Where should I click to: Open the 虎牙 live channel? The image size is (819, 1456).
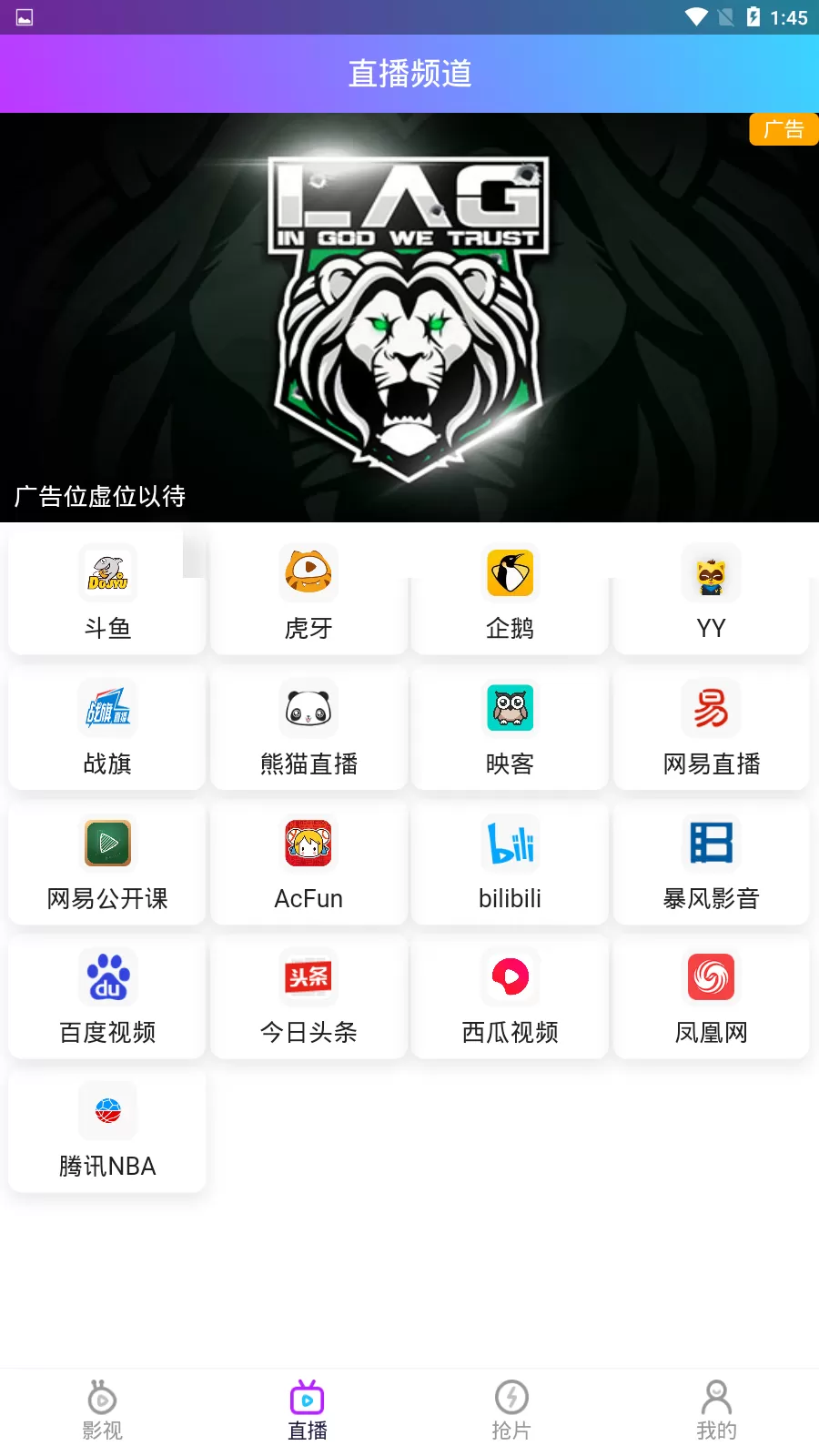click(308, 593)
